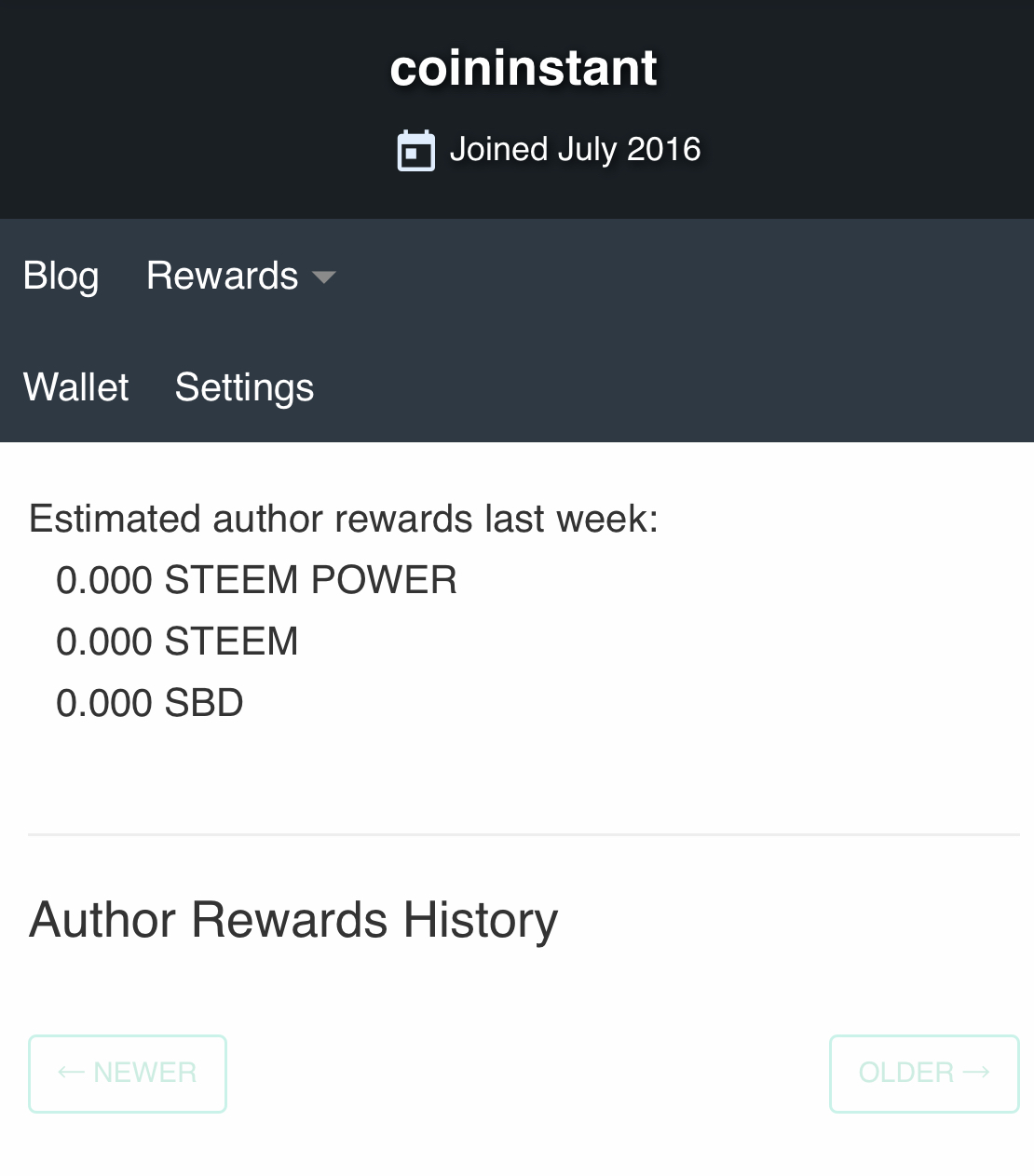Go to the Settings tab
The width and height of the screenshot is (1034, 1176).
[x=244, y=387]
